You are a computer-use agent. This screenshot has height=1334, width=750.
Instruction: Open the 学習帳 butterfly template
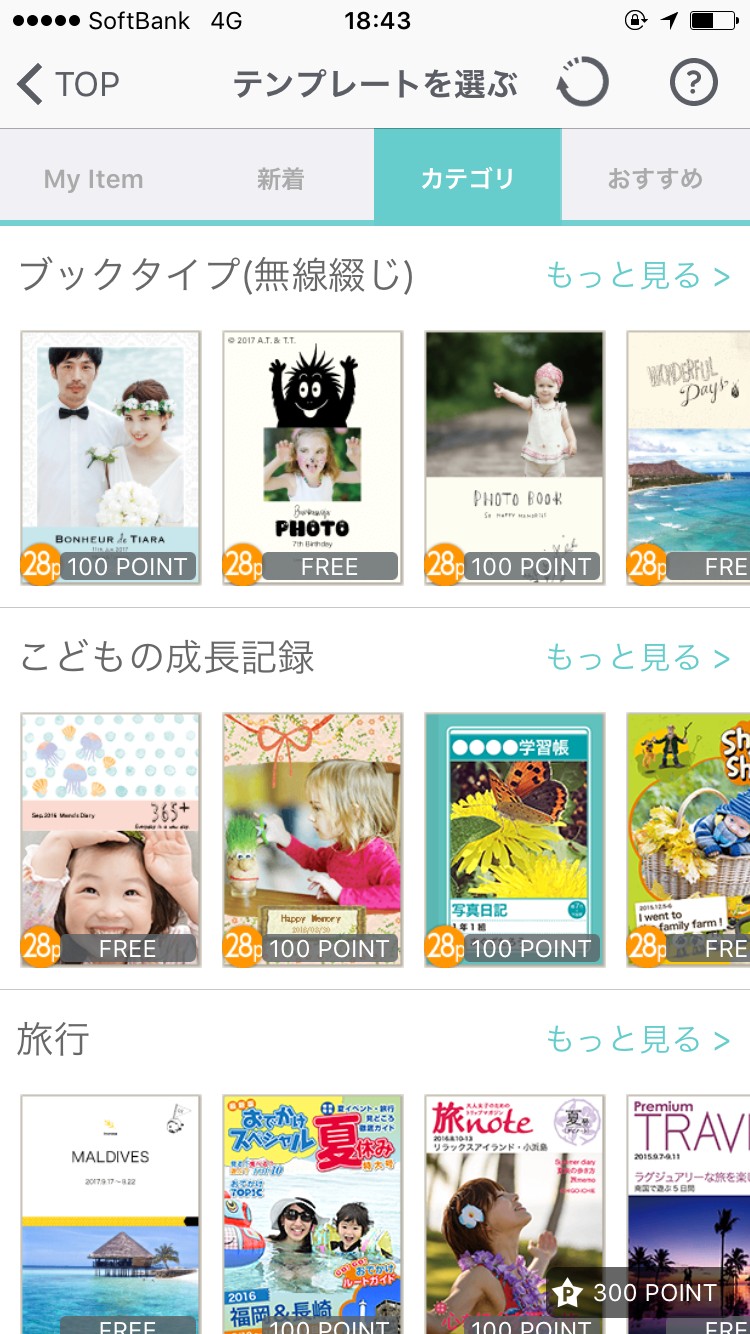coord(514,839)
